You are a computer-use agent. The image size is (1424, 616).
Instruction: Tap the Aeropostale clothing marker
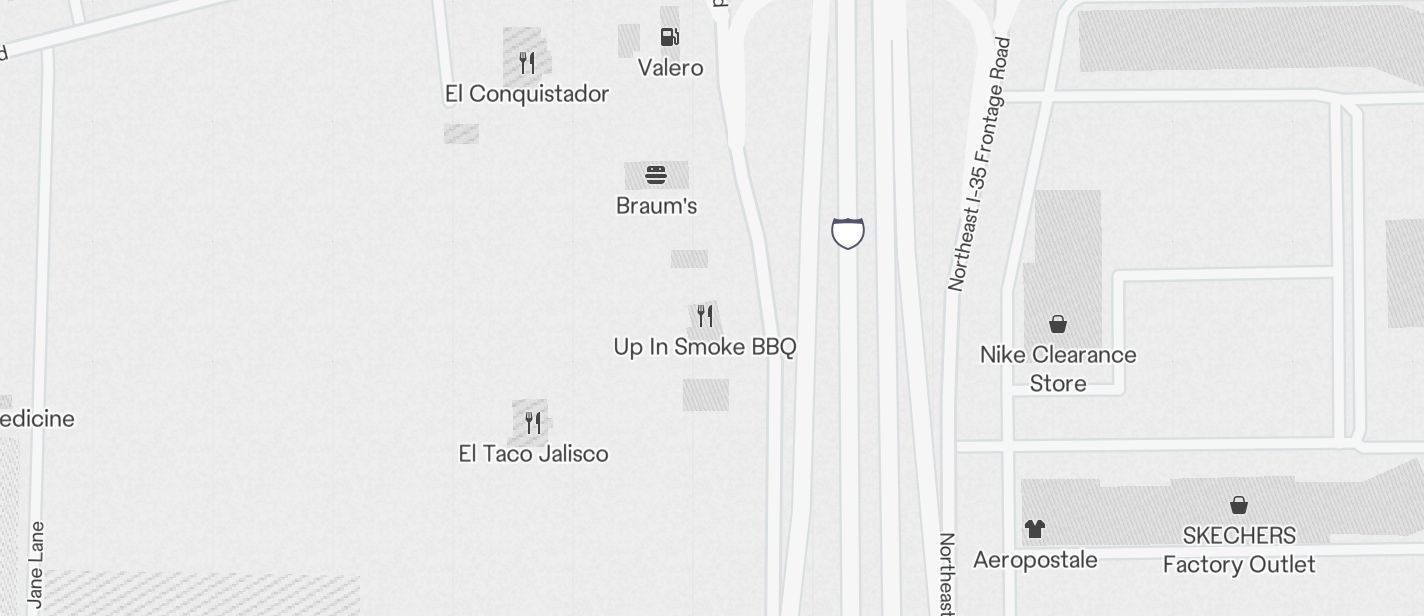pyautogui.click(x=1035, y=529)
